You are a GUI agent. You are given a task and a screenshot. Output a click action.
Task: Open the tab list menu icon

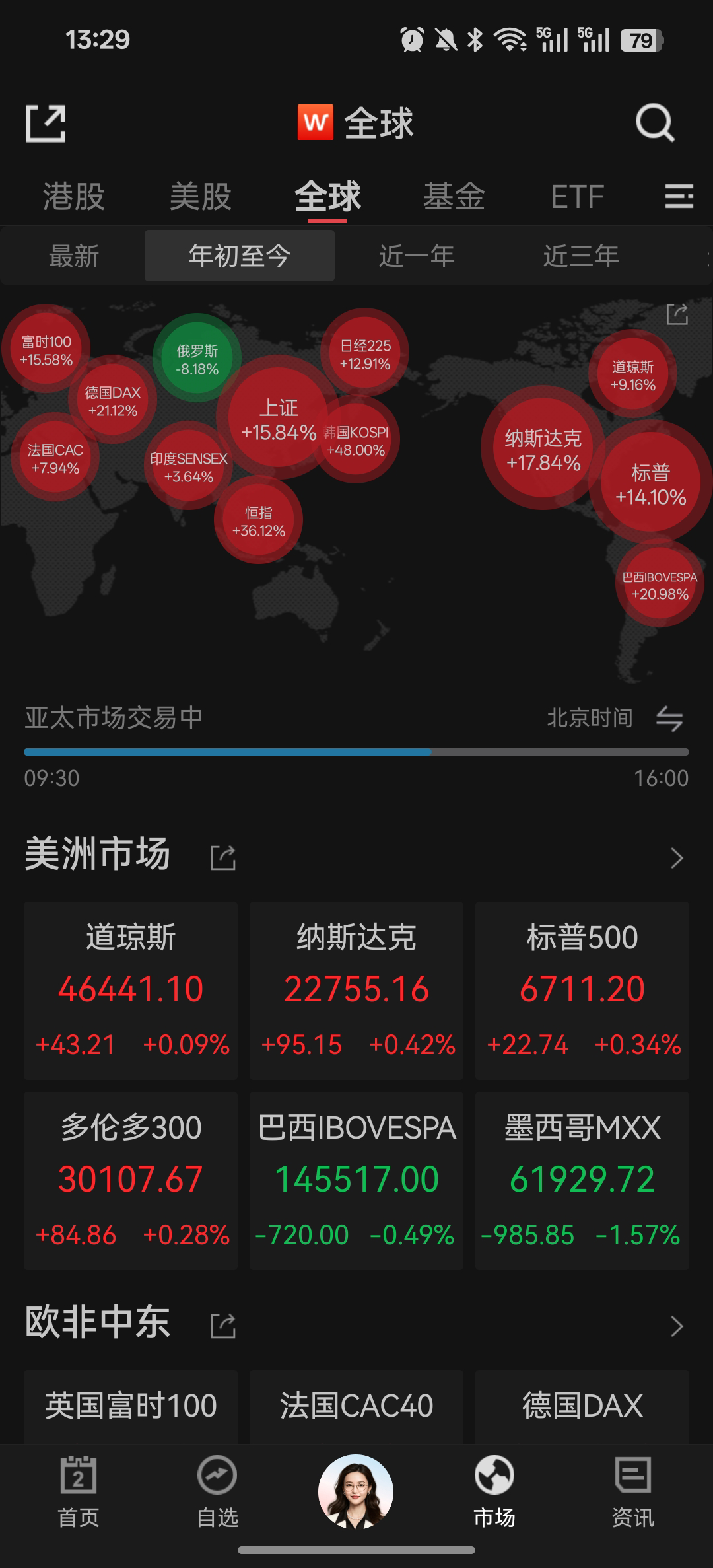(x=679, y=196)
